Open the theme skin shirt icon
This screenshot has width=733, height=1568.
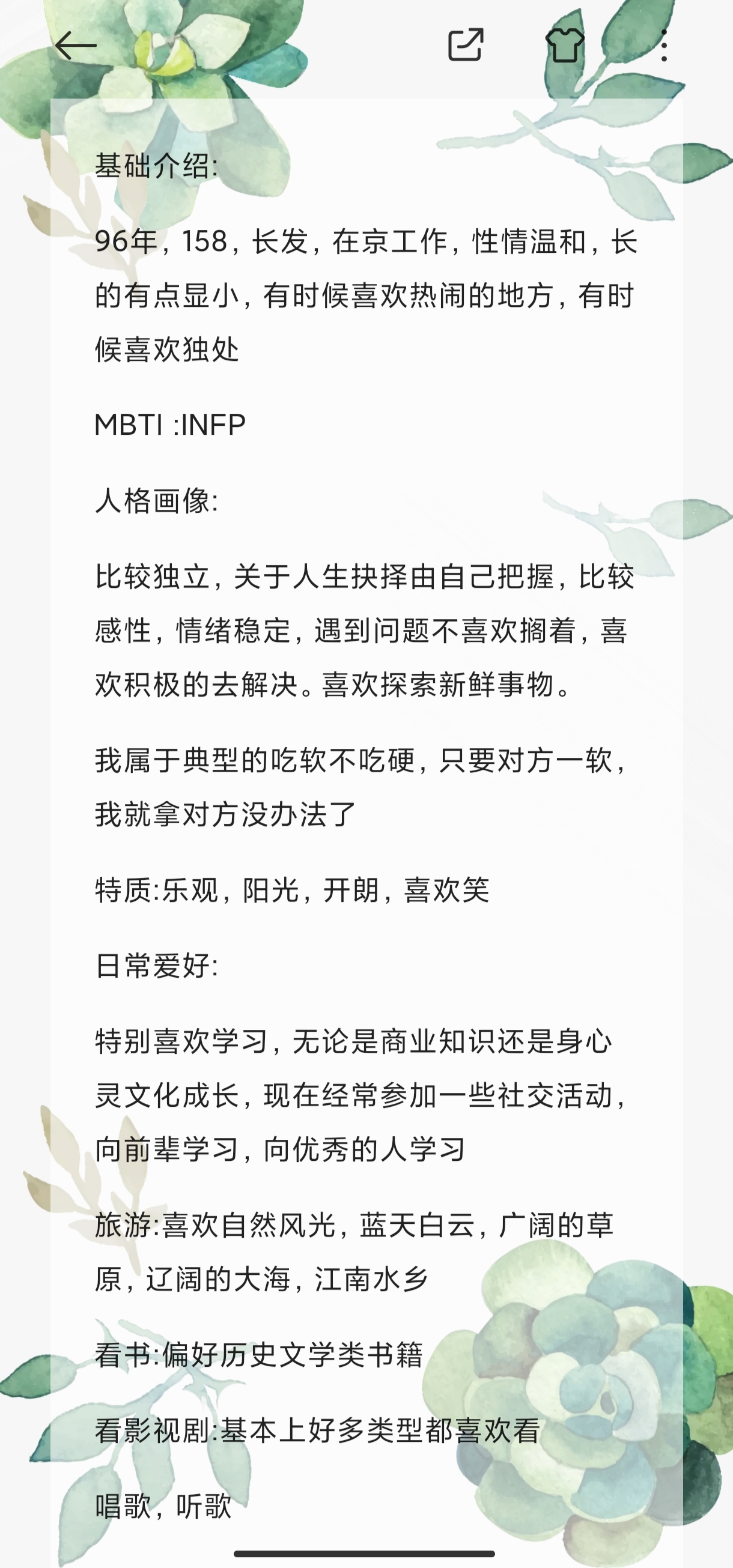[x=565, y=45]
